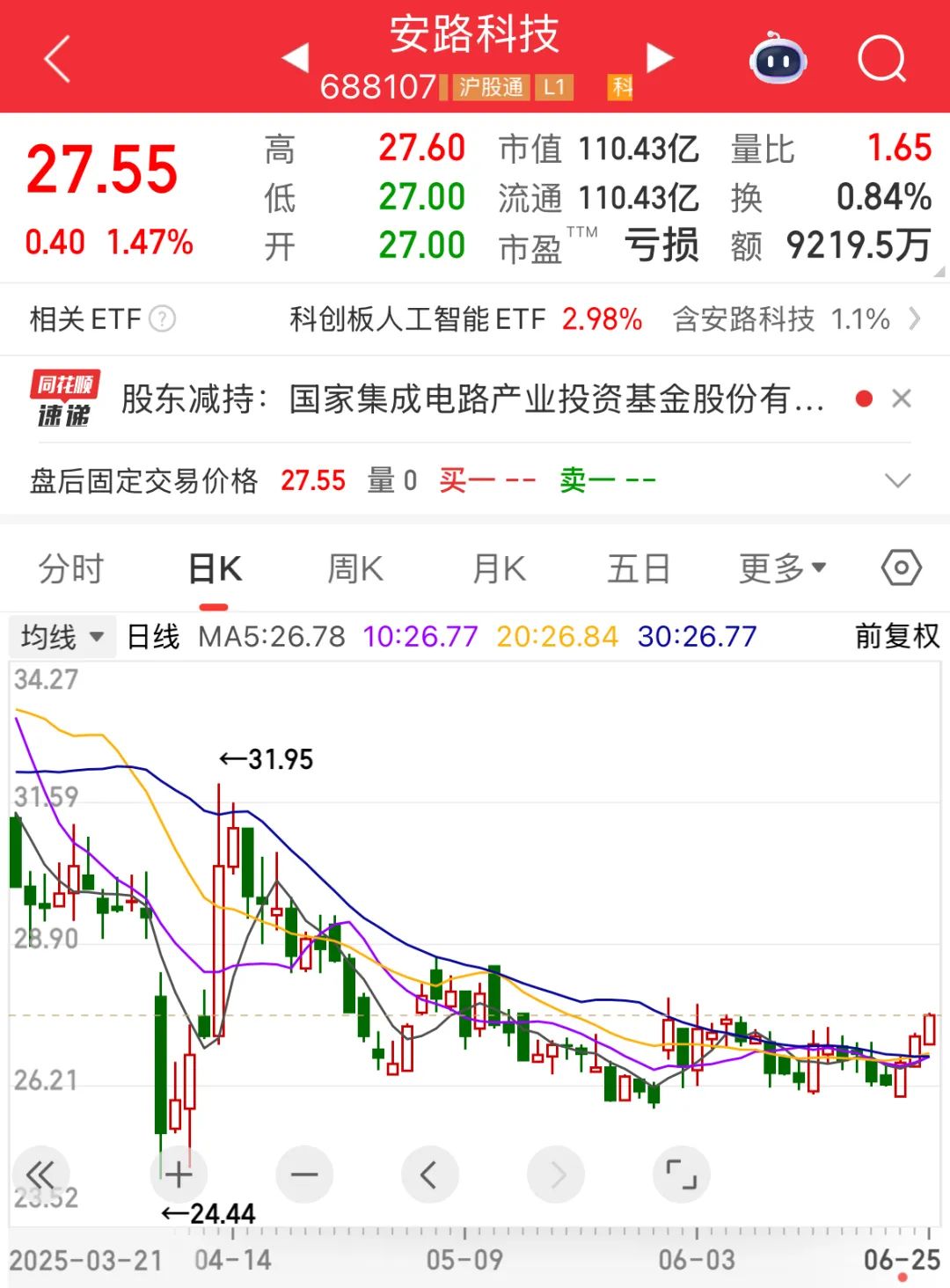950x1288 pixels.
Task: Open stock search
Action: pos(881,60)
